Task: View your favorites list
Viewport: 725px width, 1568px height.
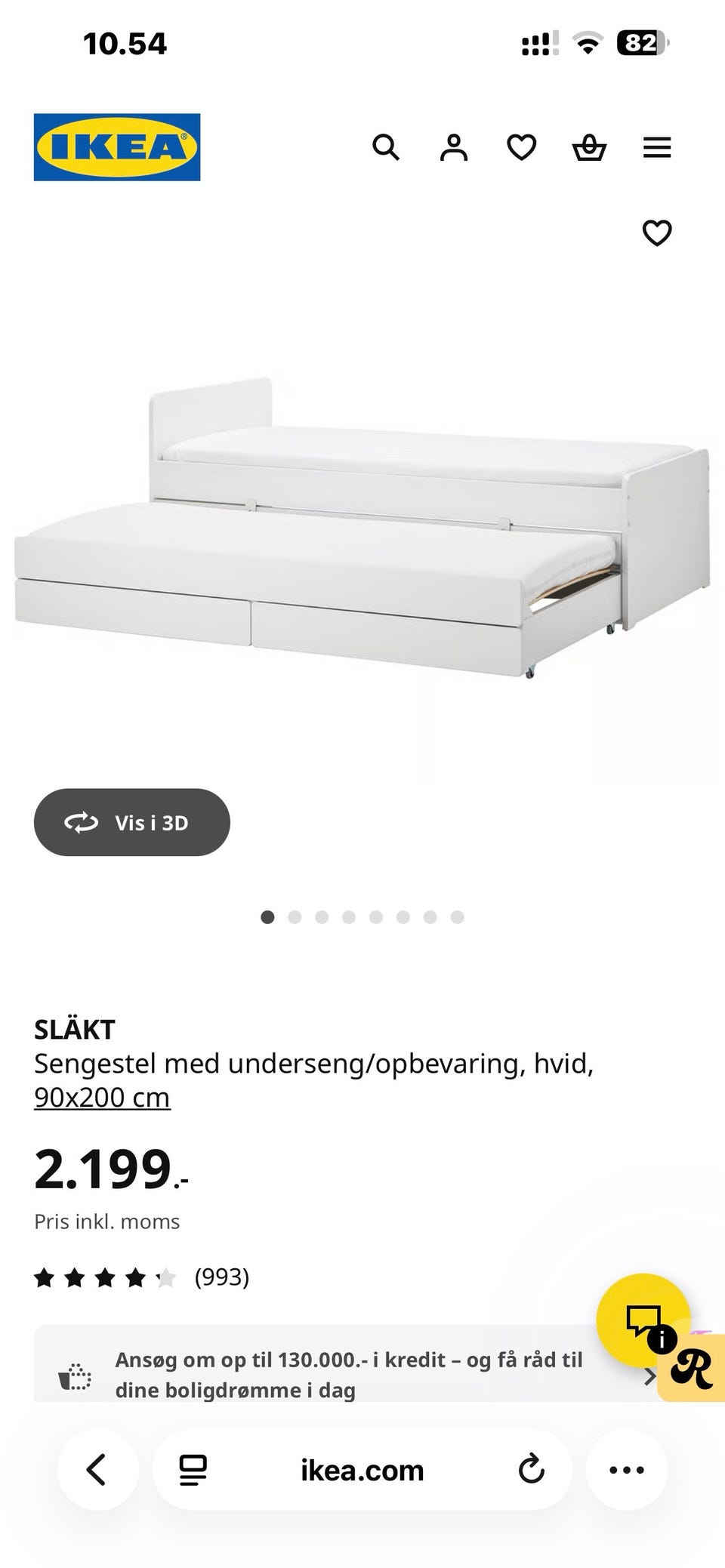Action: click(x=522, y=147)
